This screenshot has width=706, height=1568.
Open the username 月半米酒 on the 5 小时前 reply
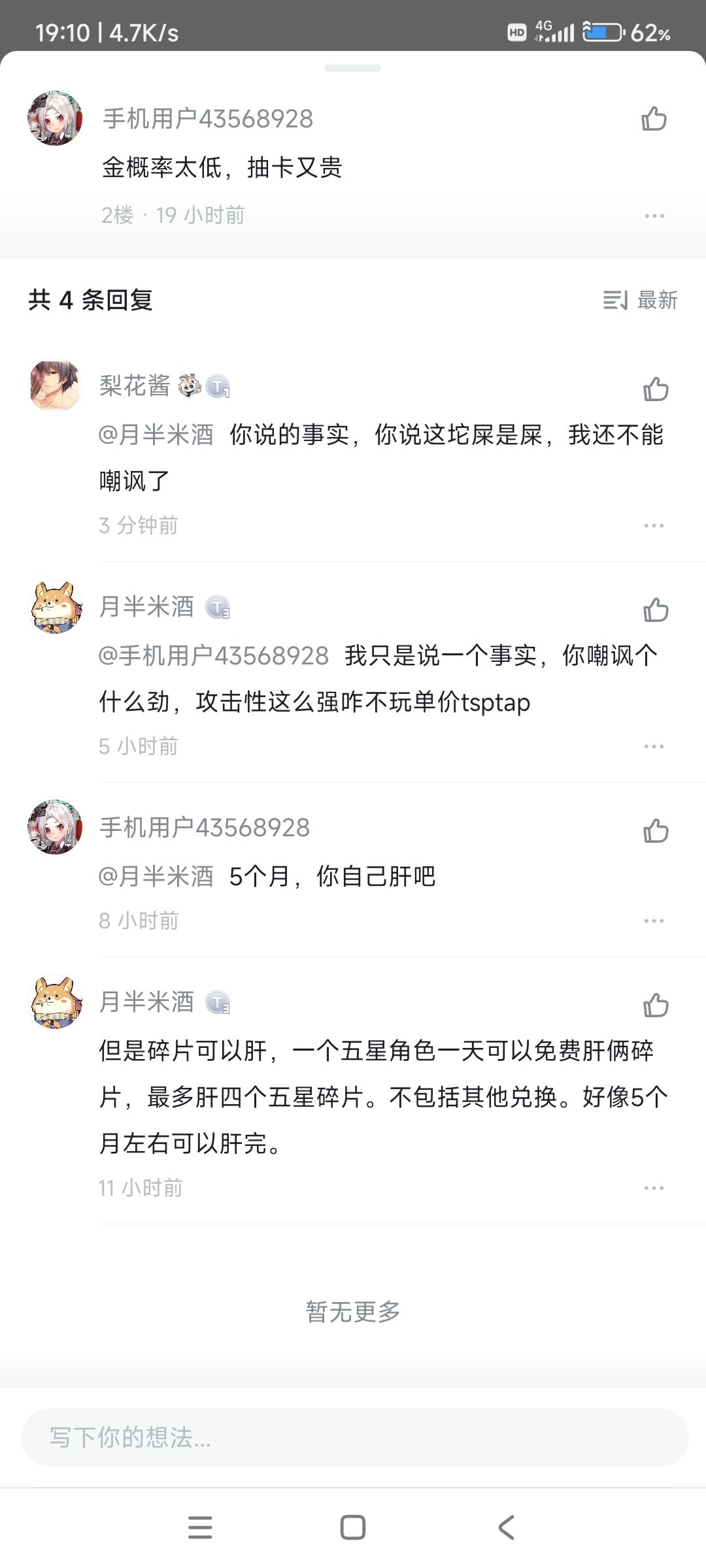tap(146, 606)
